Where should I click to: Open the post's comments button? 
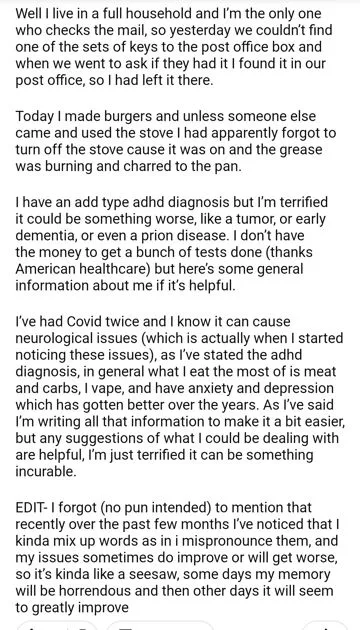(160, 626)
